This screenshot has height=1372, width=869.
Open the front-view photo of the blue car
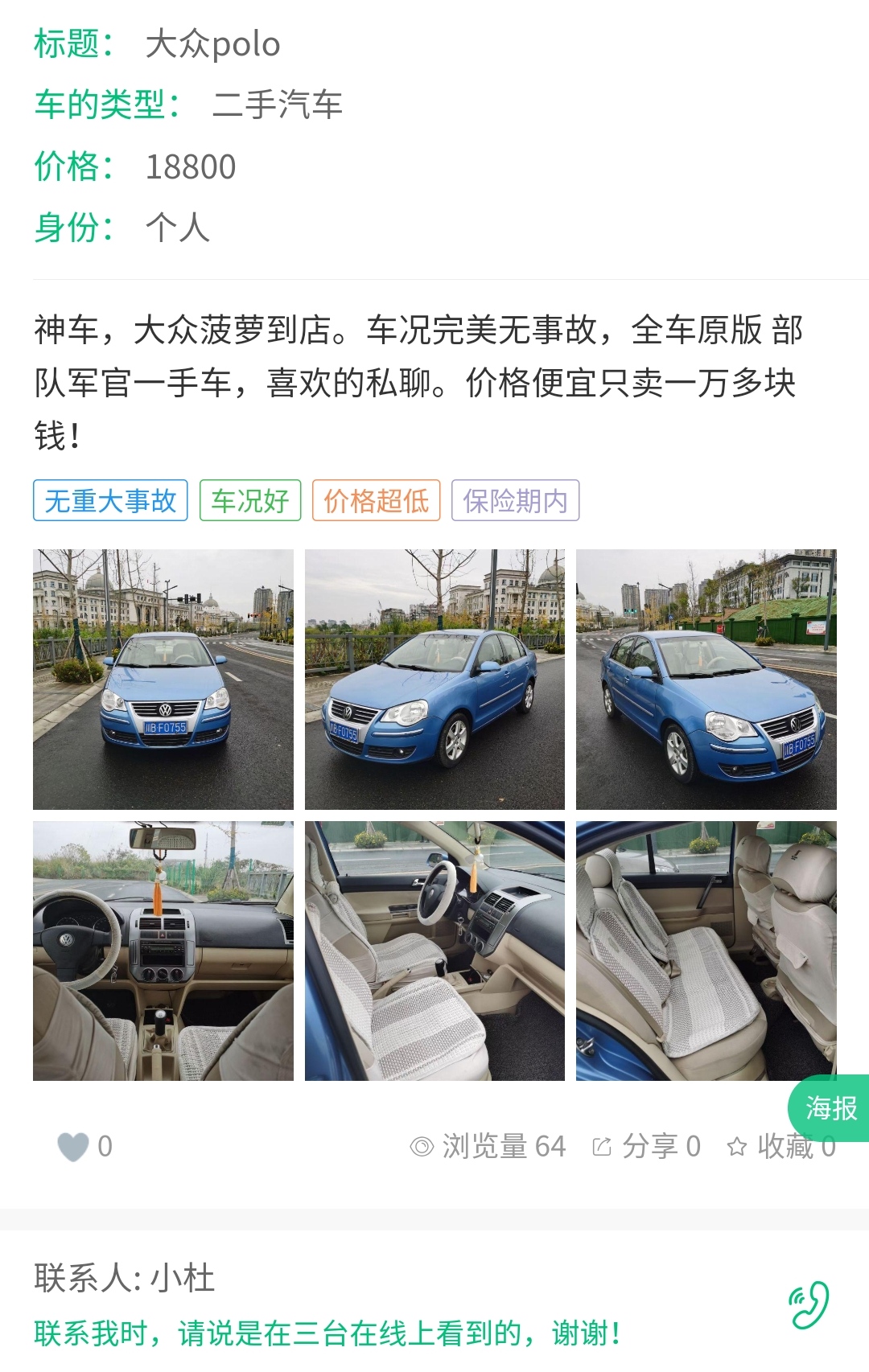tap(163, 679)
